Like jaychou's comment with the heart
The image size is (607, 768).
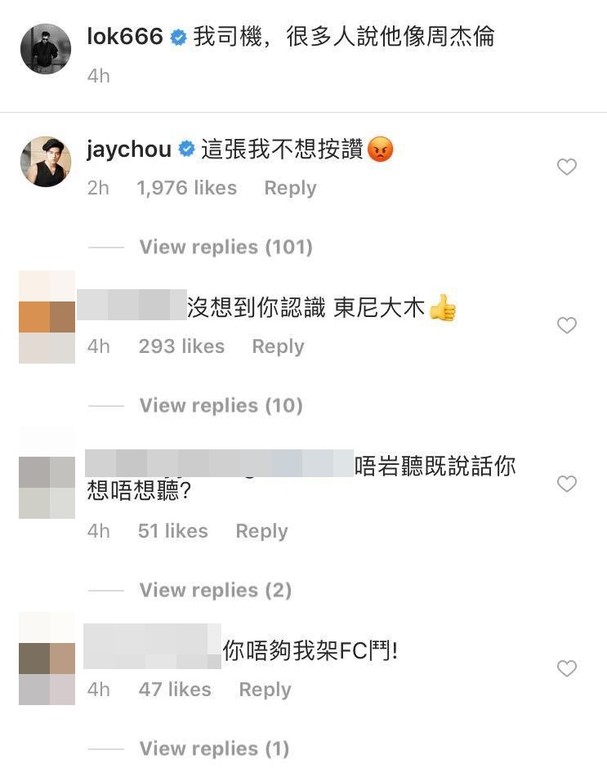567,167
